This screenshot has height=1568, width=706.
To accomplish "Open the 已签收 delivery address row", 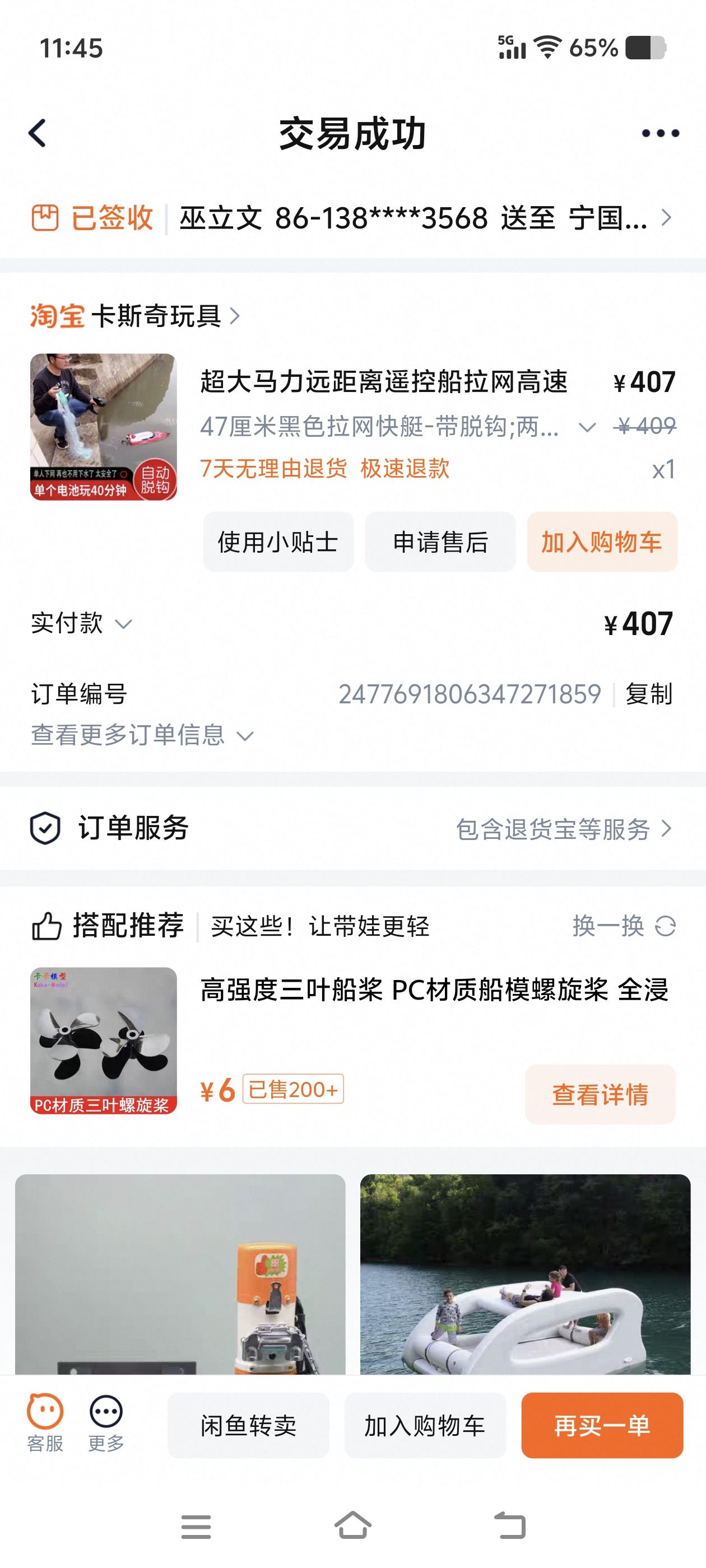I will (352, 218).
